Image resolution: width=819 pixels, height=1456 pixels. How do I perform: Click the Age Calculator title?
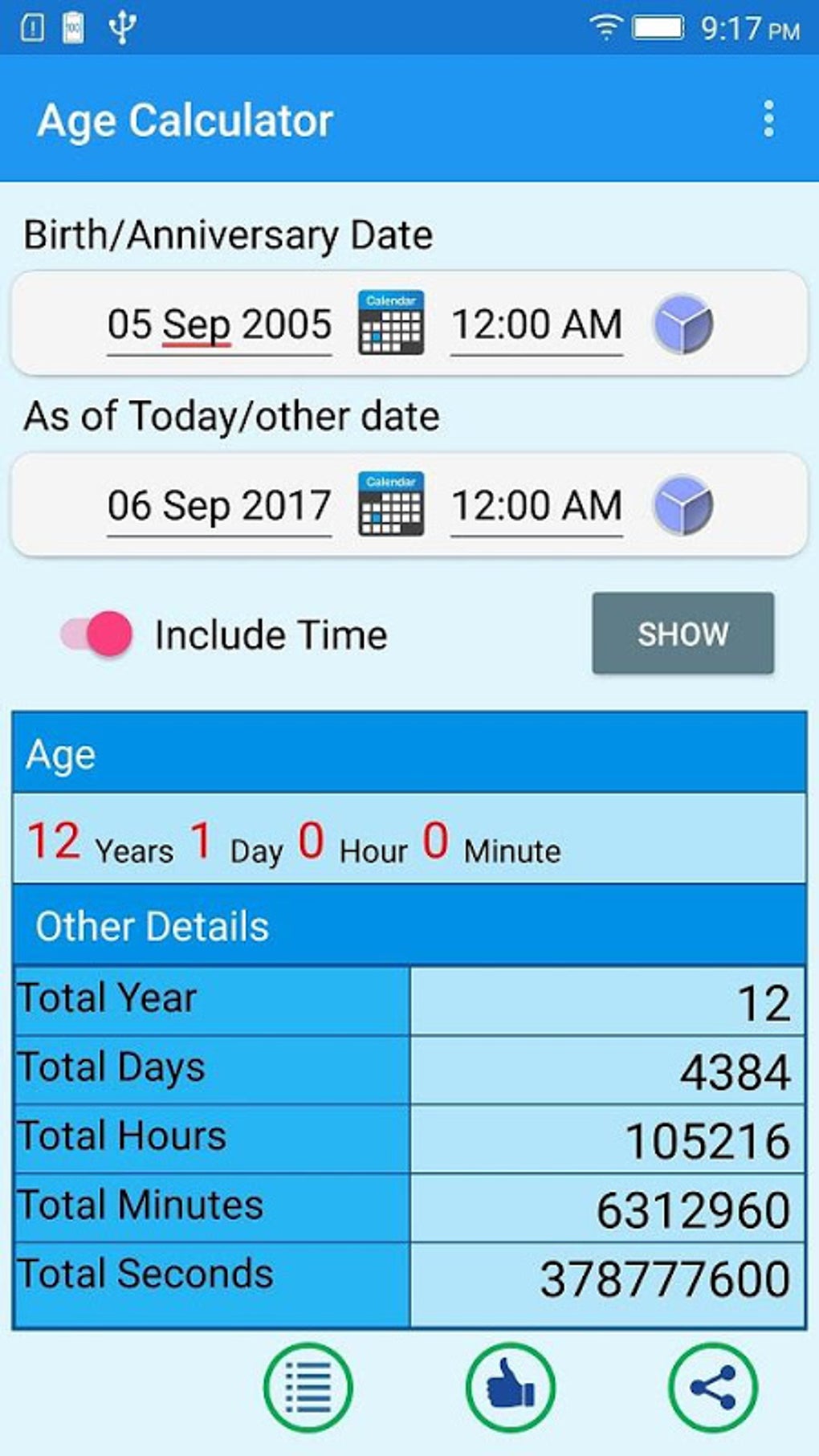186,120
